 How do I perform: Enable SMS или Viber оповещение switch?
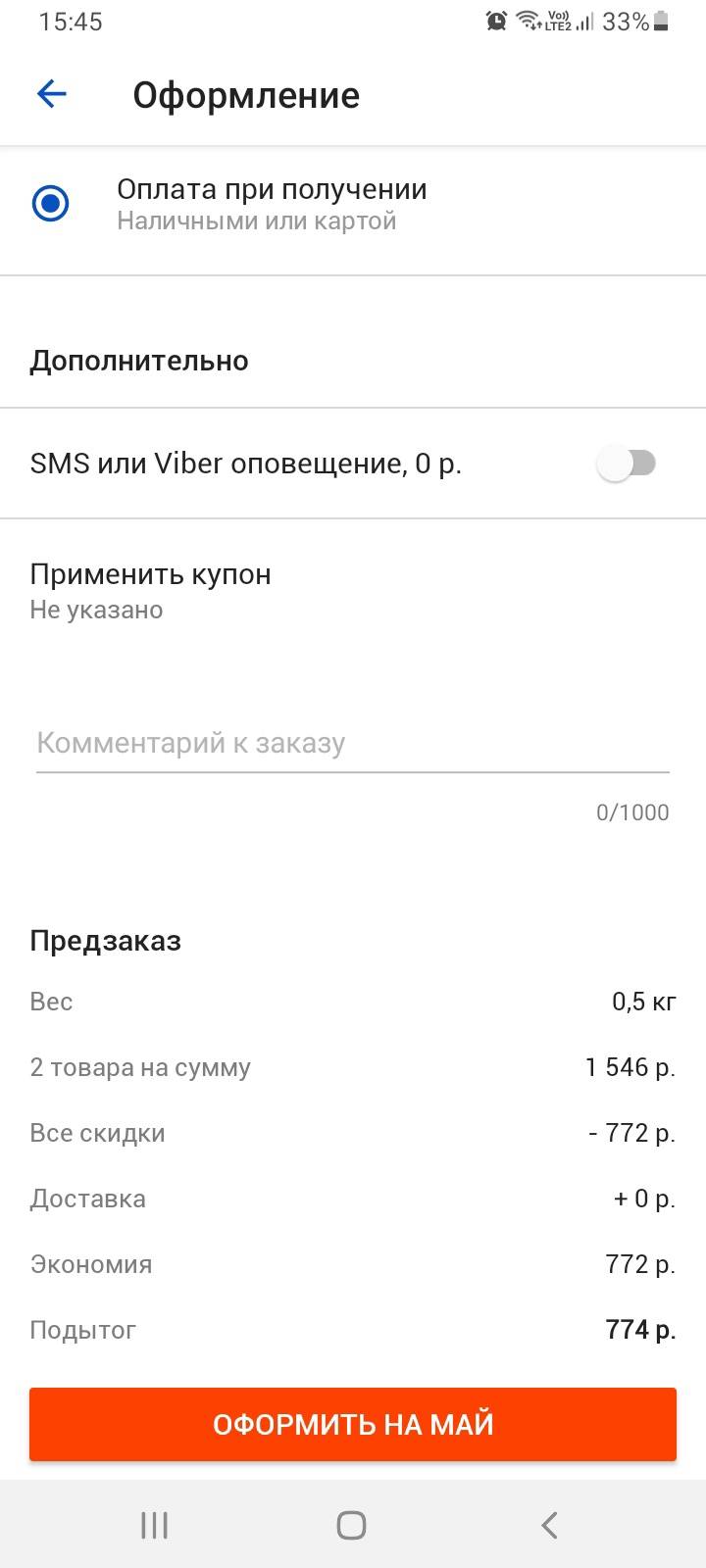point(628,464)
